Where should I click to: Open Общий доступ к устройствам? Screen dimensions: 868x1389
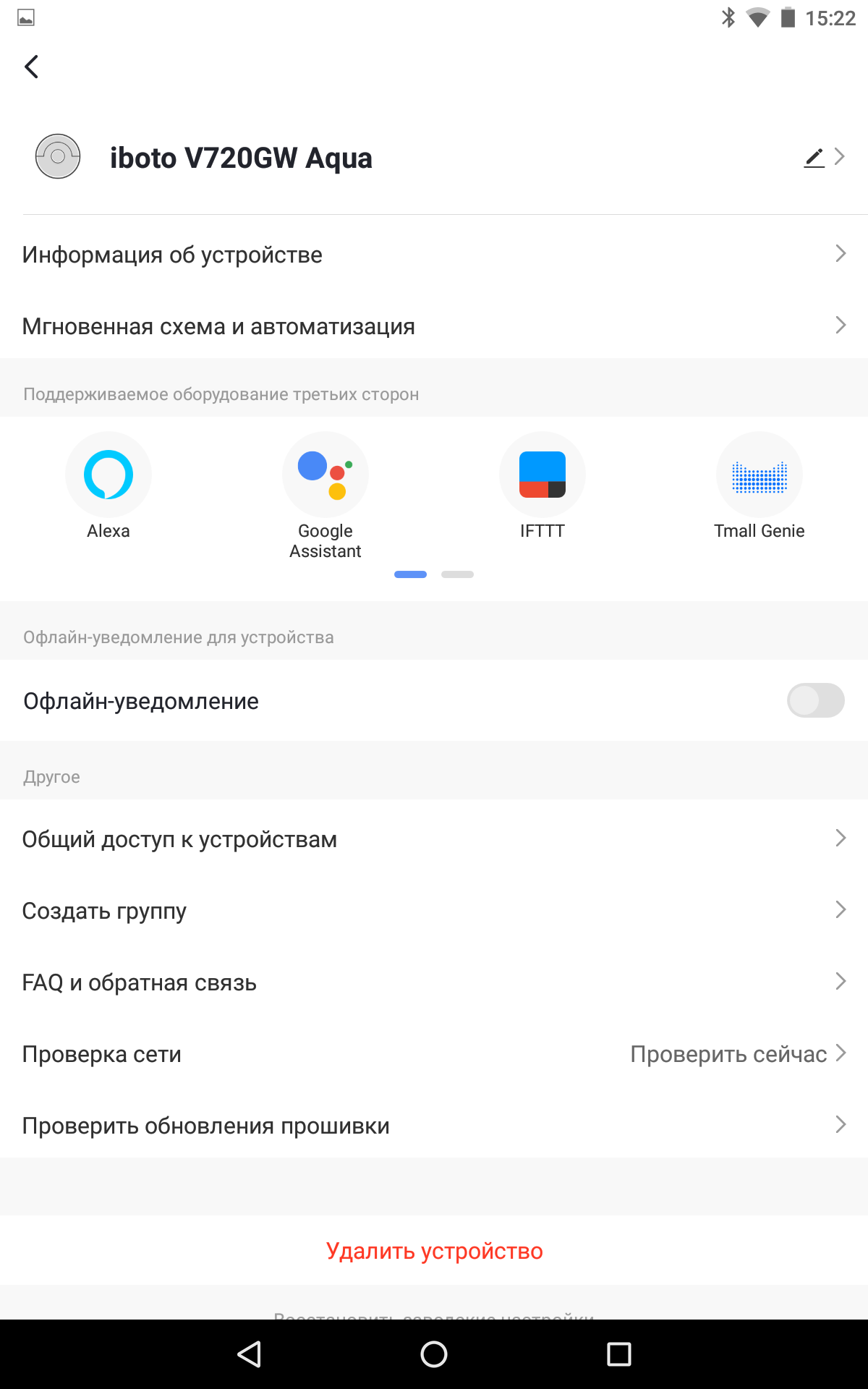[434, 839]
